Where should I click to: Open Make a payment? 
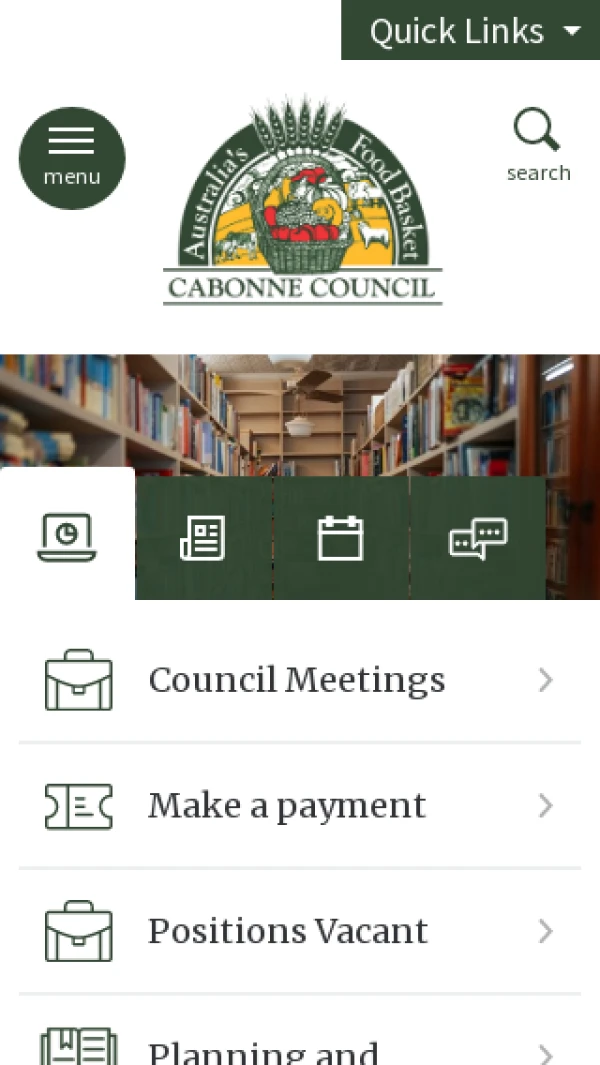pyautogui.click(x=299, y=806)
